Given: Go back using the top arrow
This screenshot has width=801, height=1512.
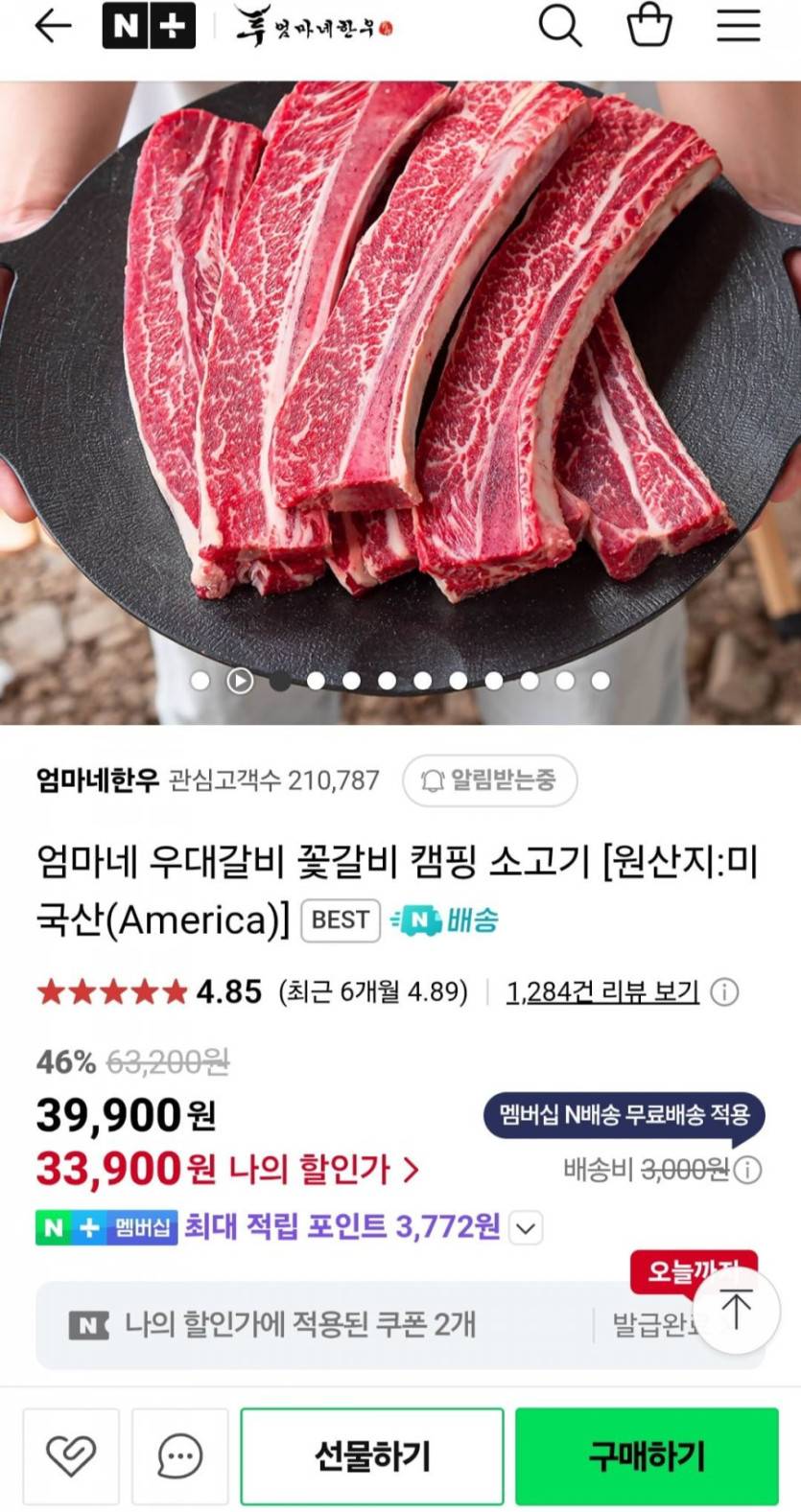Looking at the screenshot, I should pos(53,27).
